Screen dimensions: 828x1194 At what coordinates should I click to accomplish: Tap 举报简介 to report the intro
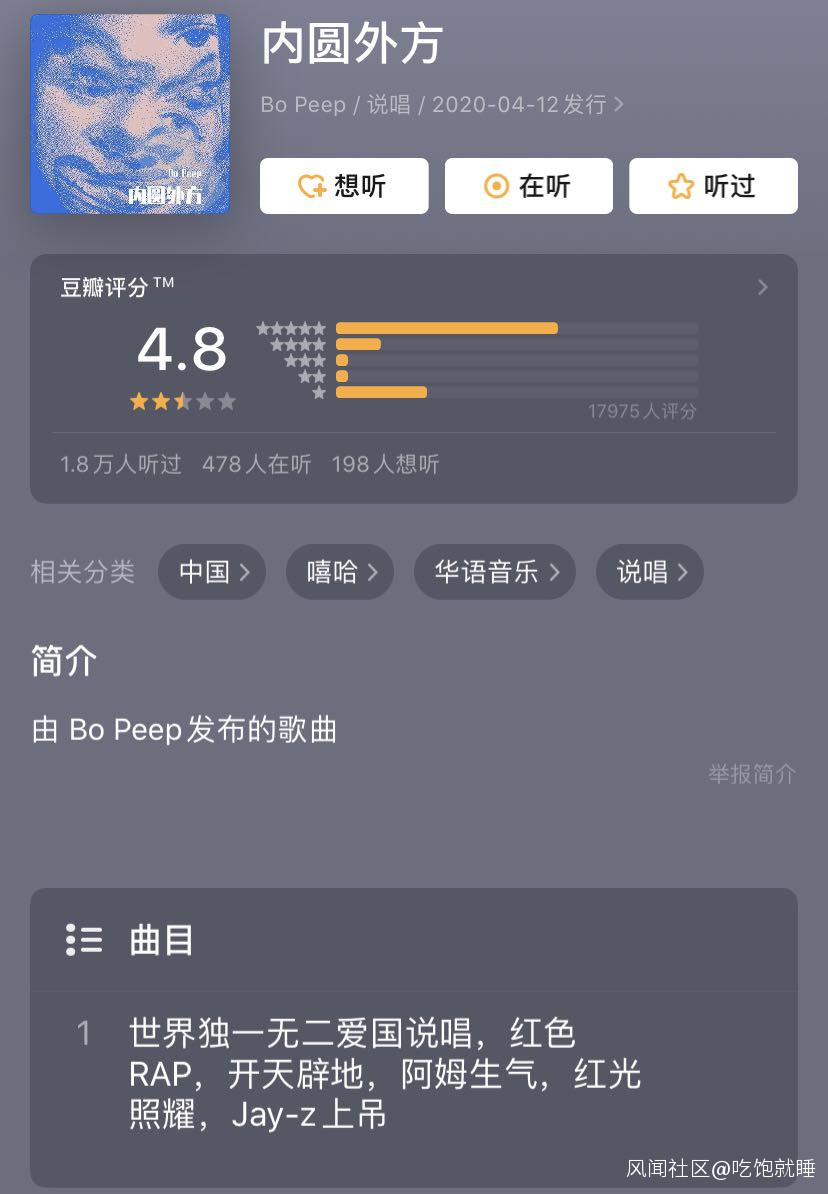pos(752,774)
